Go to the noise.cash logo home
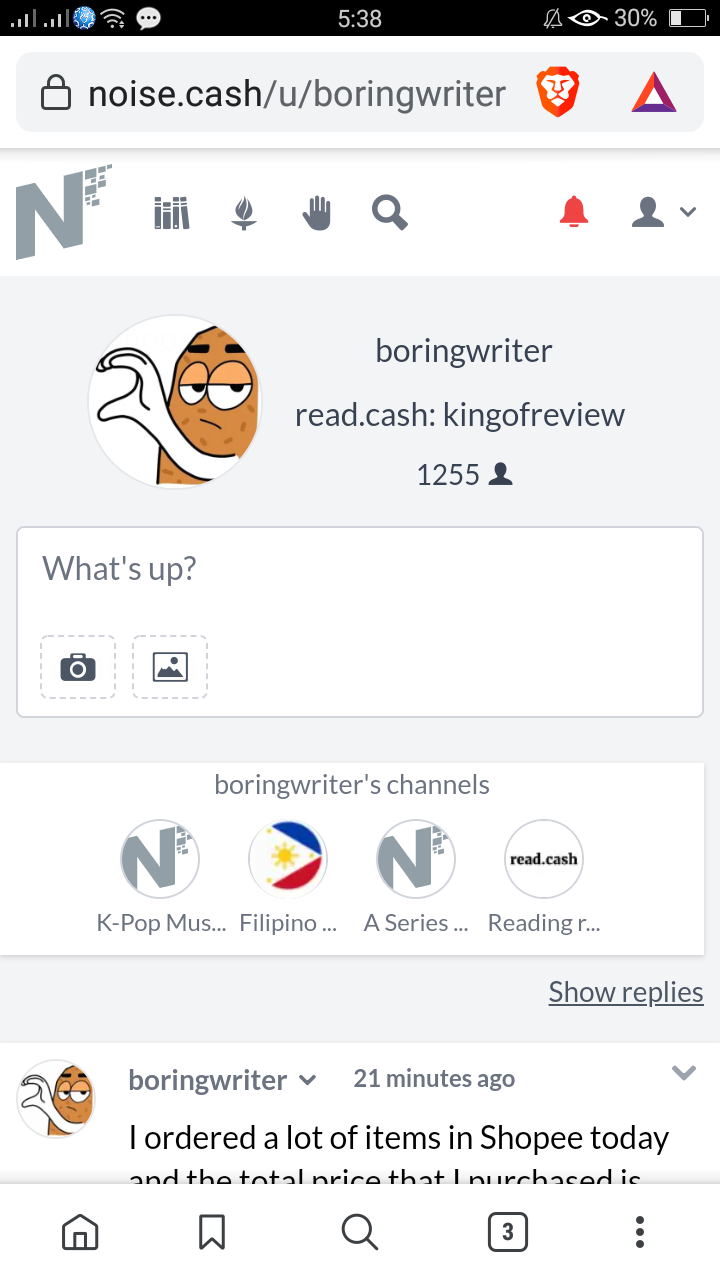Screen dimensions: 720x1280 [x=62, y=211]
